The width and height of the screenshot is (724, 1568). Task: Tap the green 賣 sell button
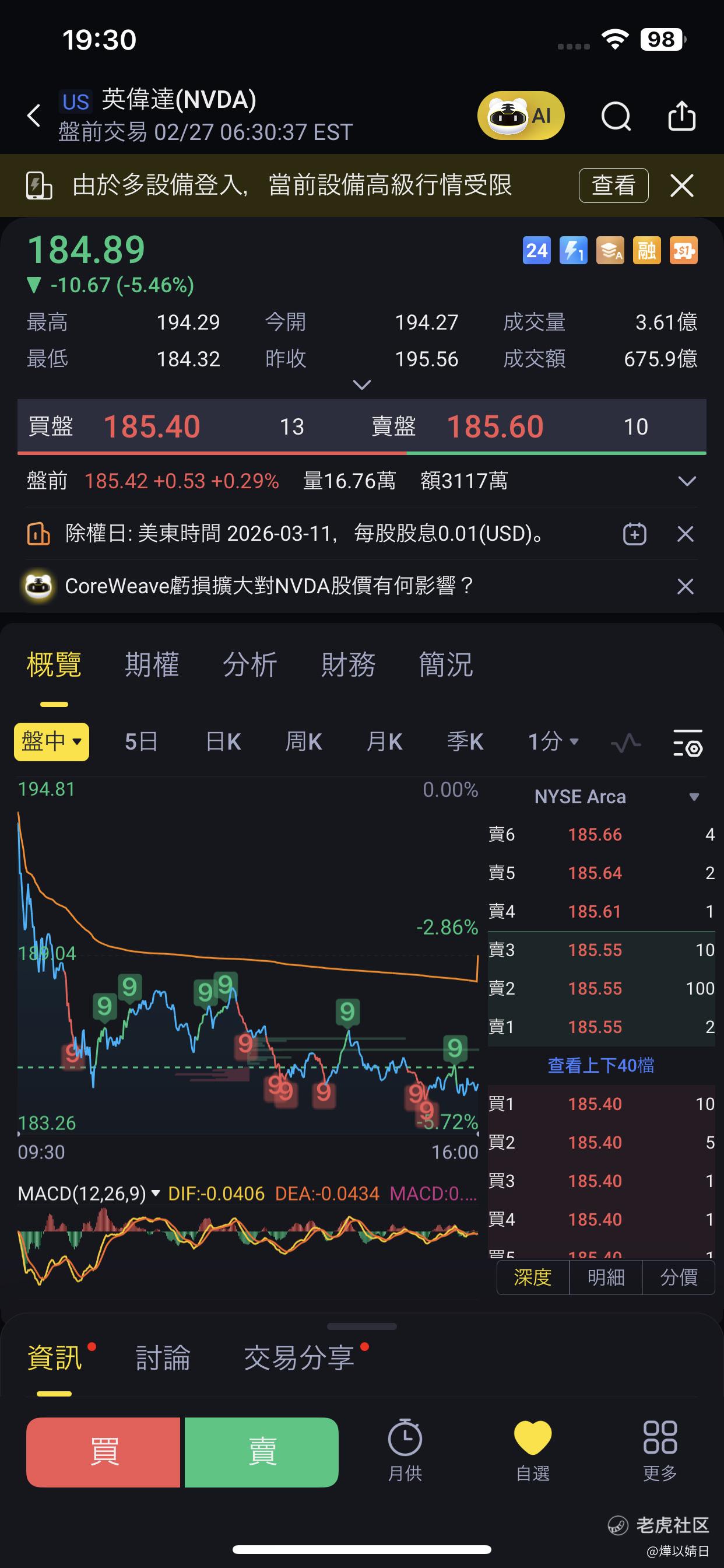(262, 1452)
